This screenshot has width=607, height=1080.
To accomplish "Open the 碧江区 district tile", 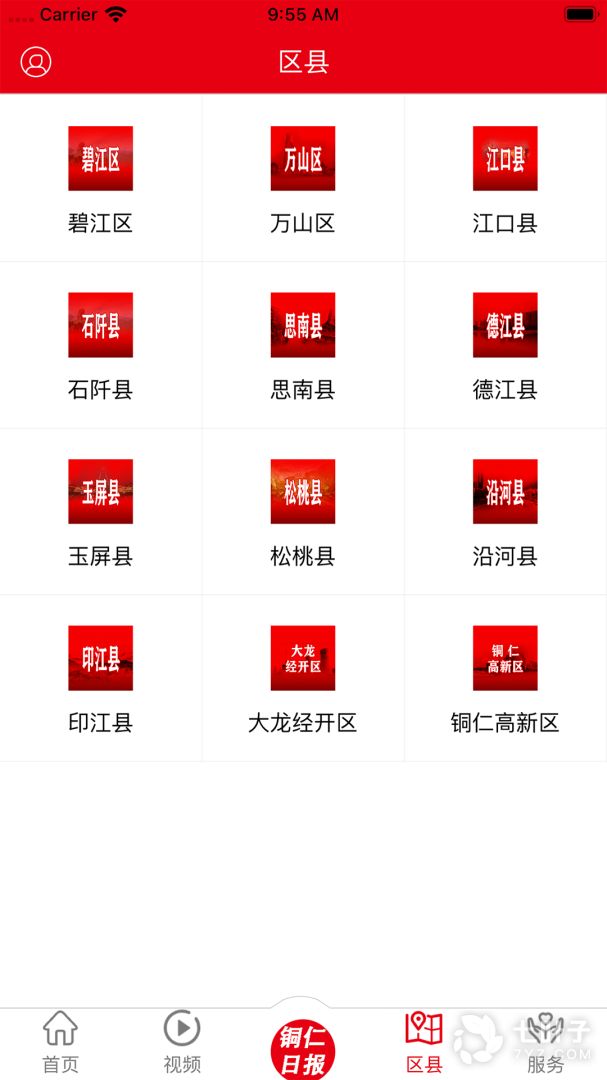I will 100,178.
